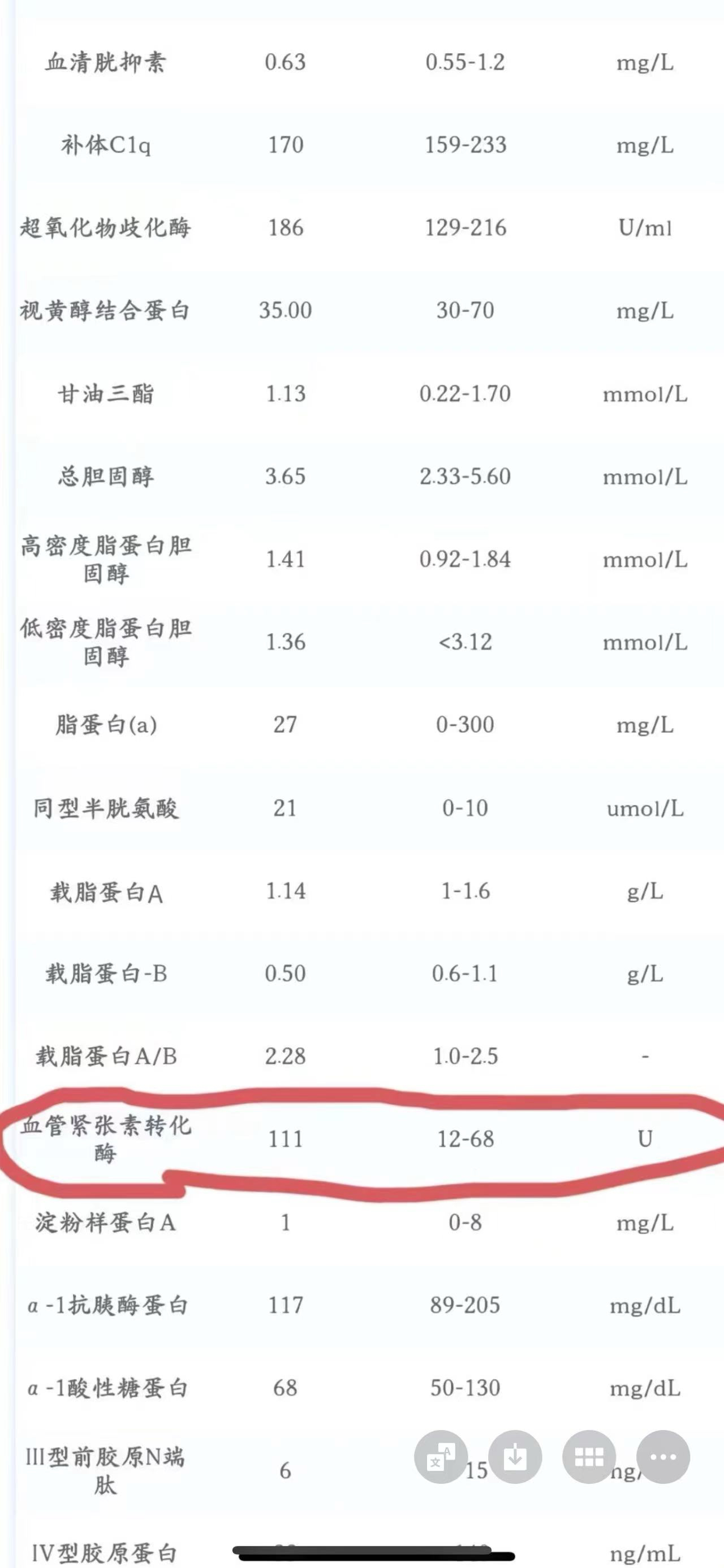Open the grid view of all images

click(589, 1457)
